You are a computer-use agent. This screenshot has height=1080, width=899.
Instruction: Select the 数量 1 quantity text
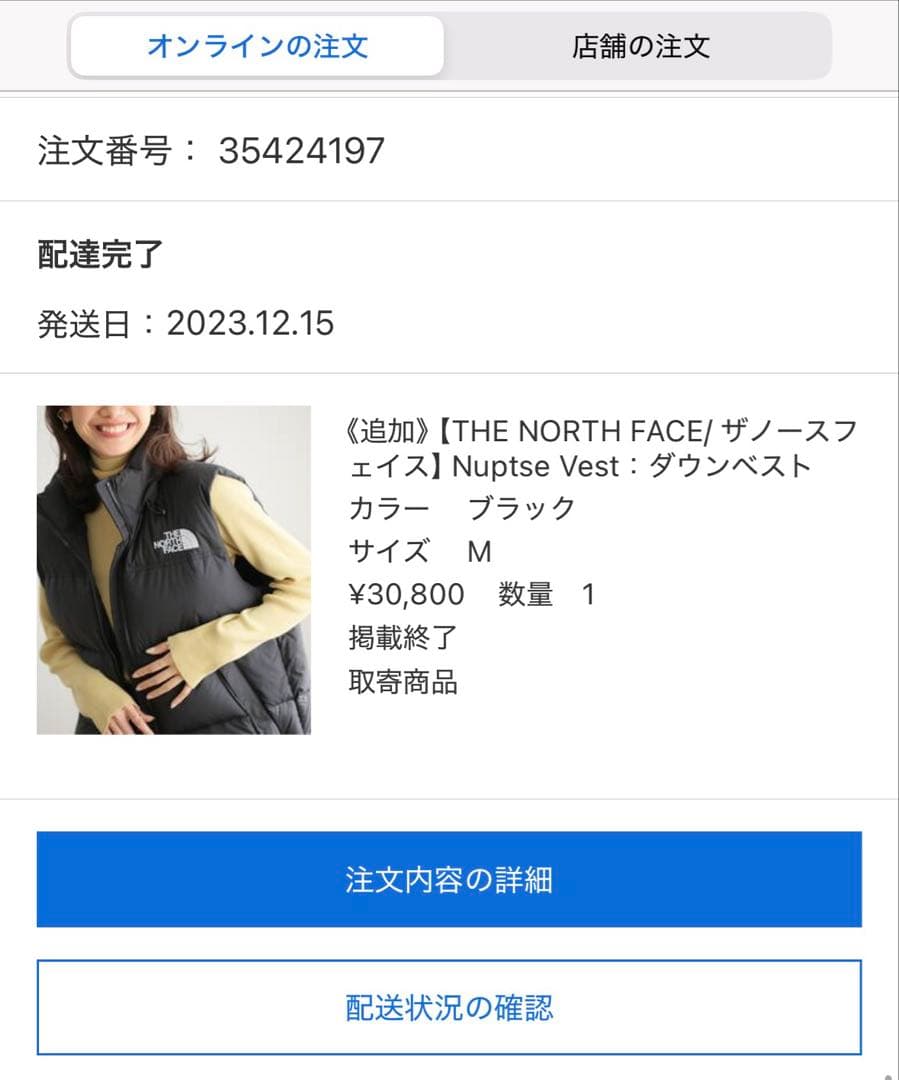[x=545, y=594]
